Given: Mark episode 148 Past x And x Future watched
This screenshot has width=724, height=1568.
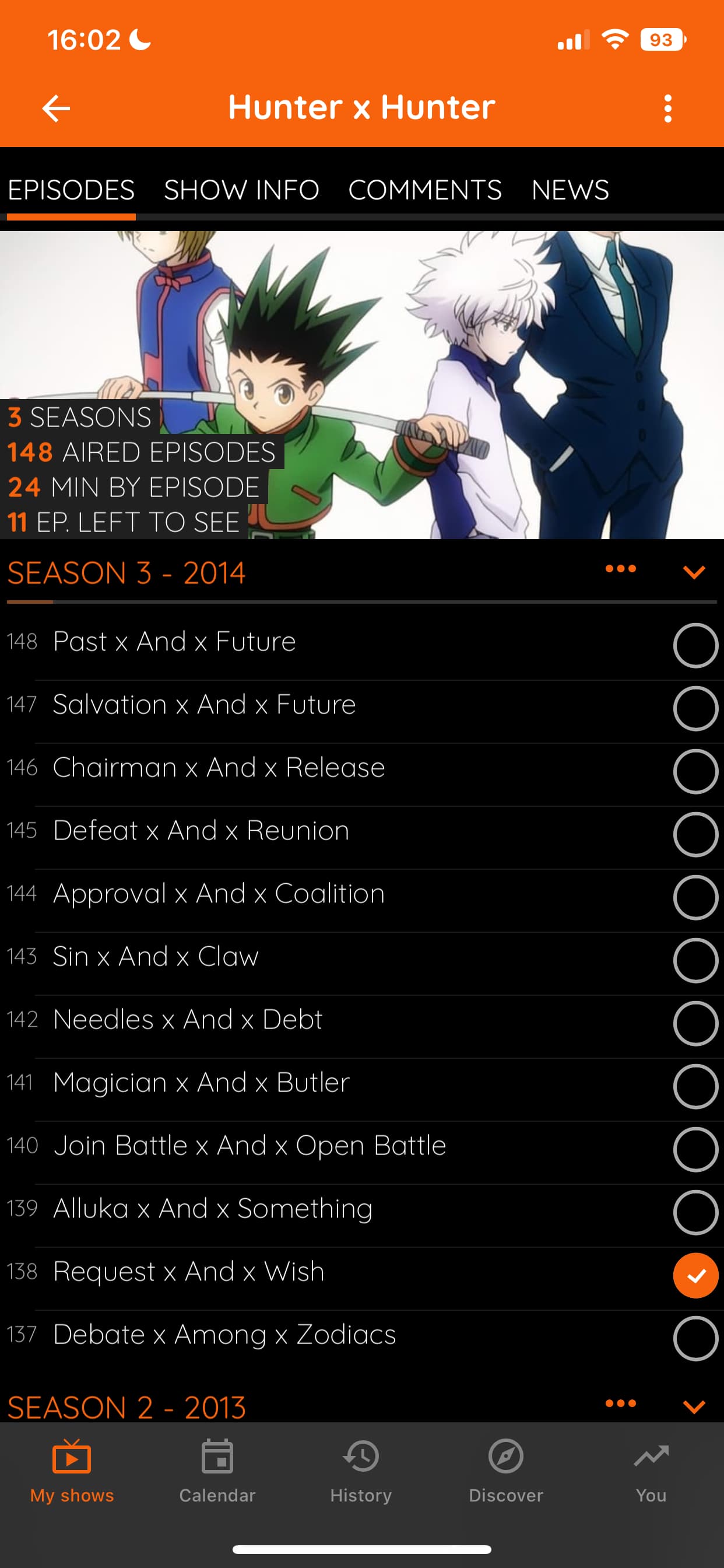Looking at the screenshot, I should tap(695, 645).
